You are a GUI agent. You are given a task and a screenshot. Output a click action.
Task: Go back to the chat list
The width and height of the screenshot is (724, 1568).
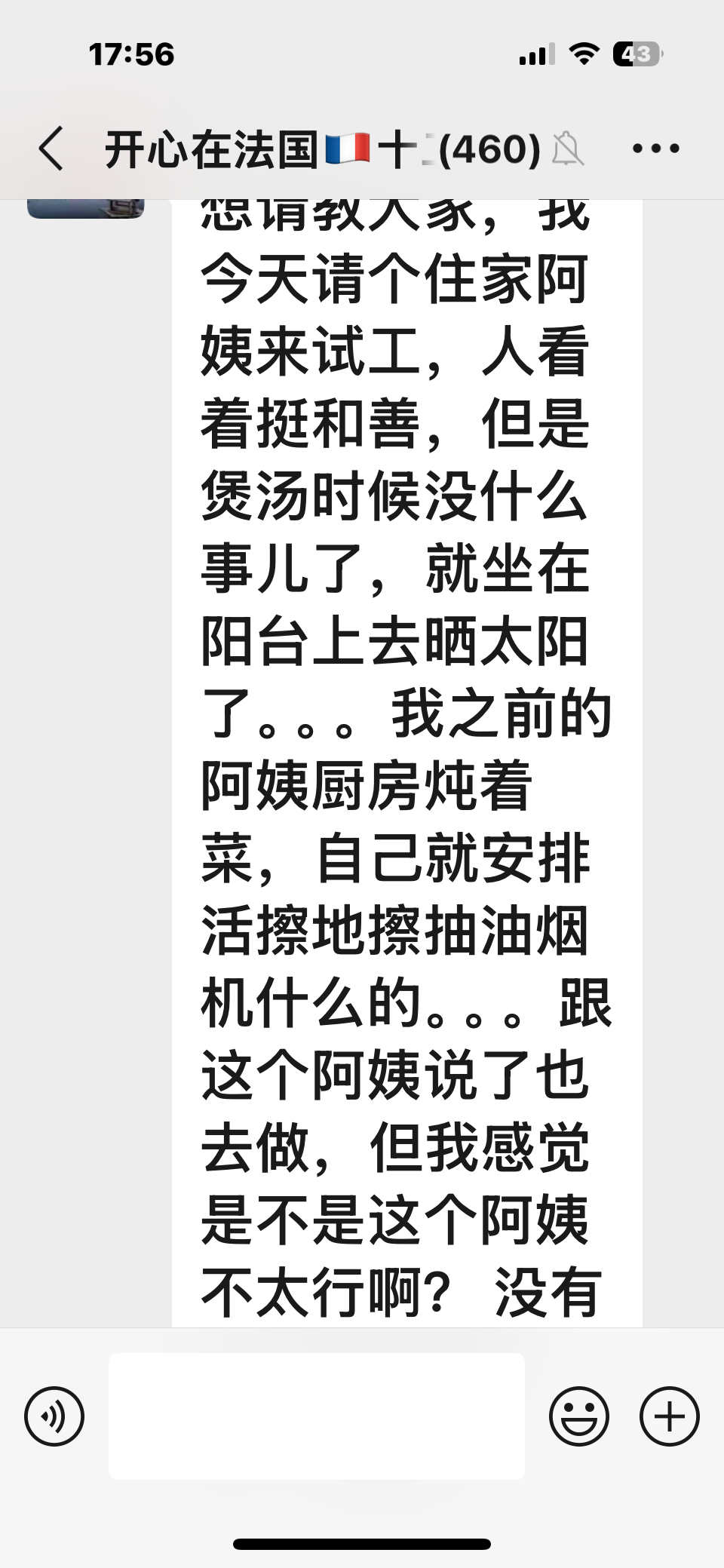tap(51, 149)
